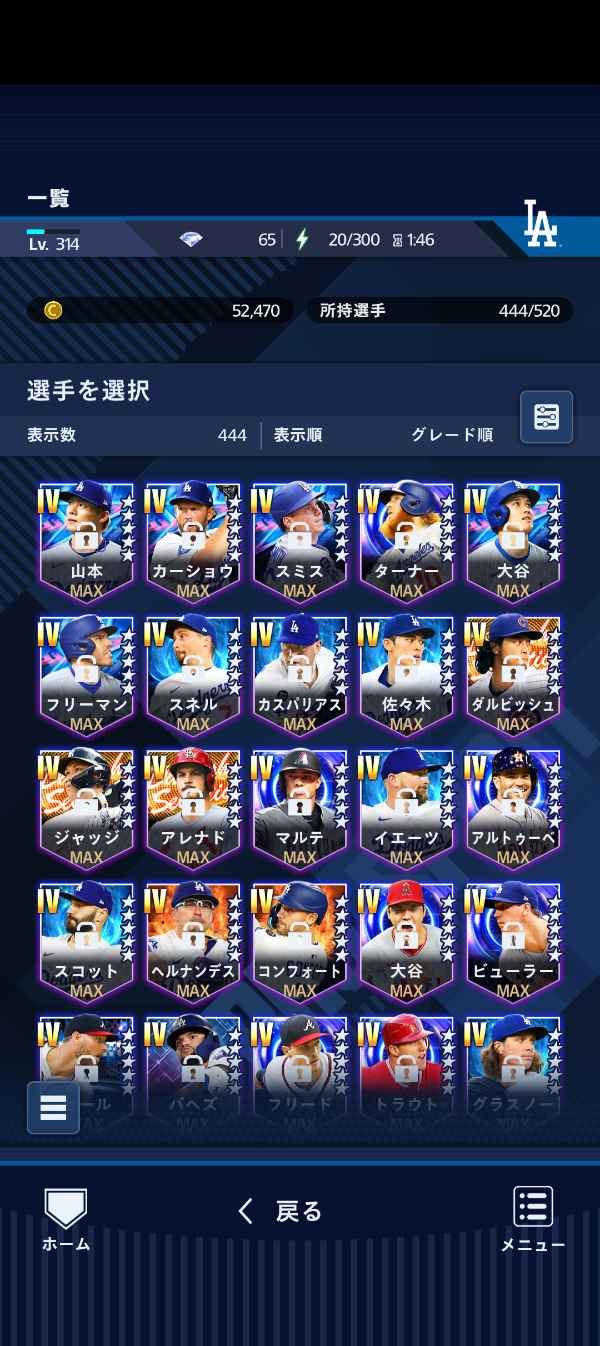600x1346 pixels.
Task: Open the floating hamburger list menu
Action: point(53,1107)
